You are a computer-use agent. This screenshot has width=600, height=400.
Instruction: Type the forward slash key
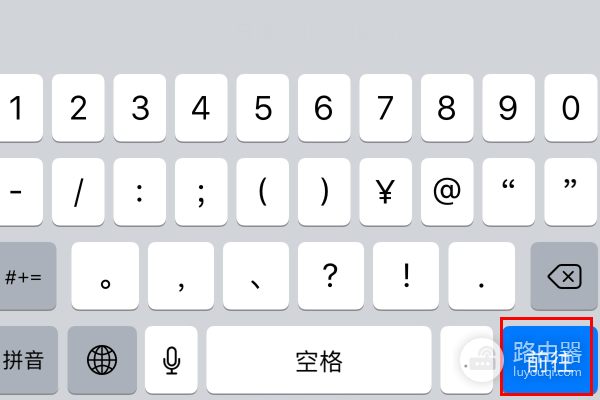[79, 191]
